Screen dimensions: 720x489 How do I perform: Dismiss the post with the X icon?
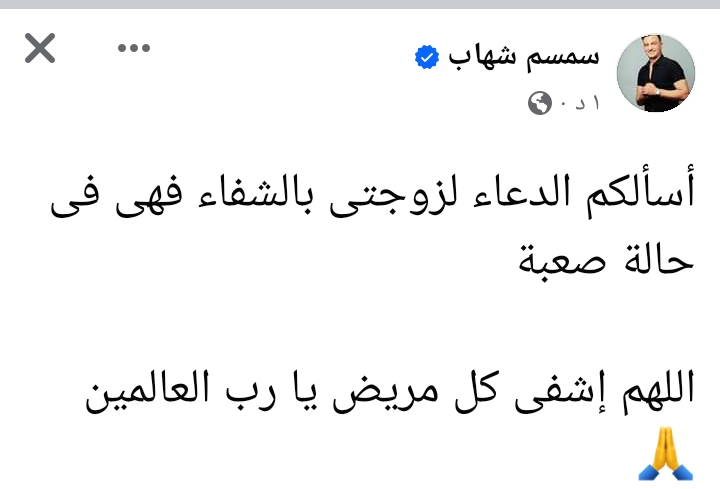(x=40, y=48)
